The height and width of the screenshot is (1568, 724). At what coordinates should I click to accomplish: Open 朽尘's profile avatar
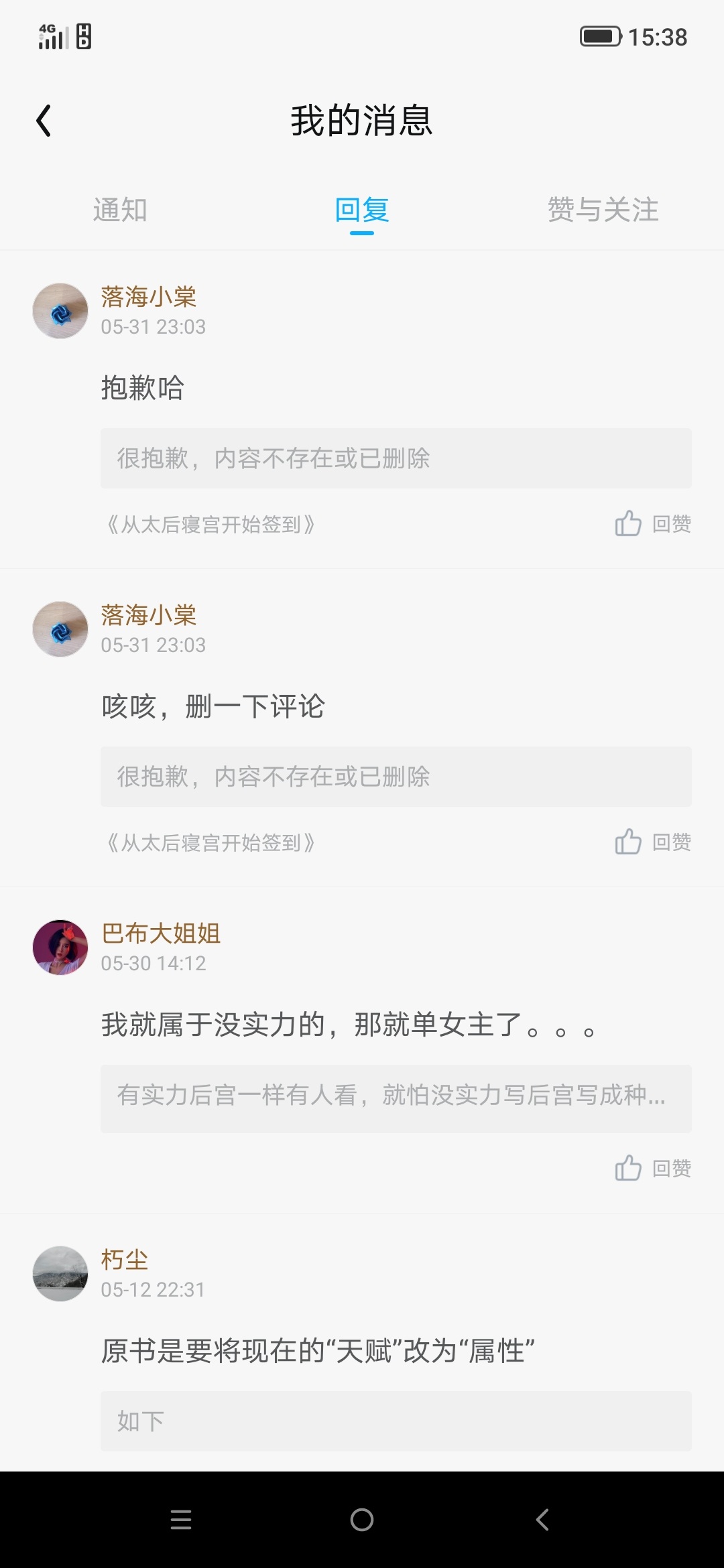[60, 1274]
